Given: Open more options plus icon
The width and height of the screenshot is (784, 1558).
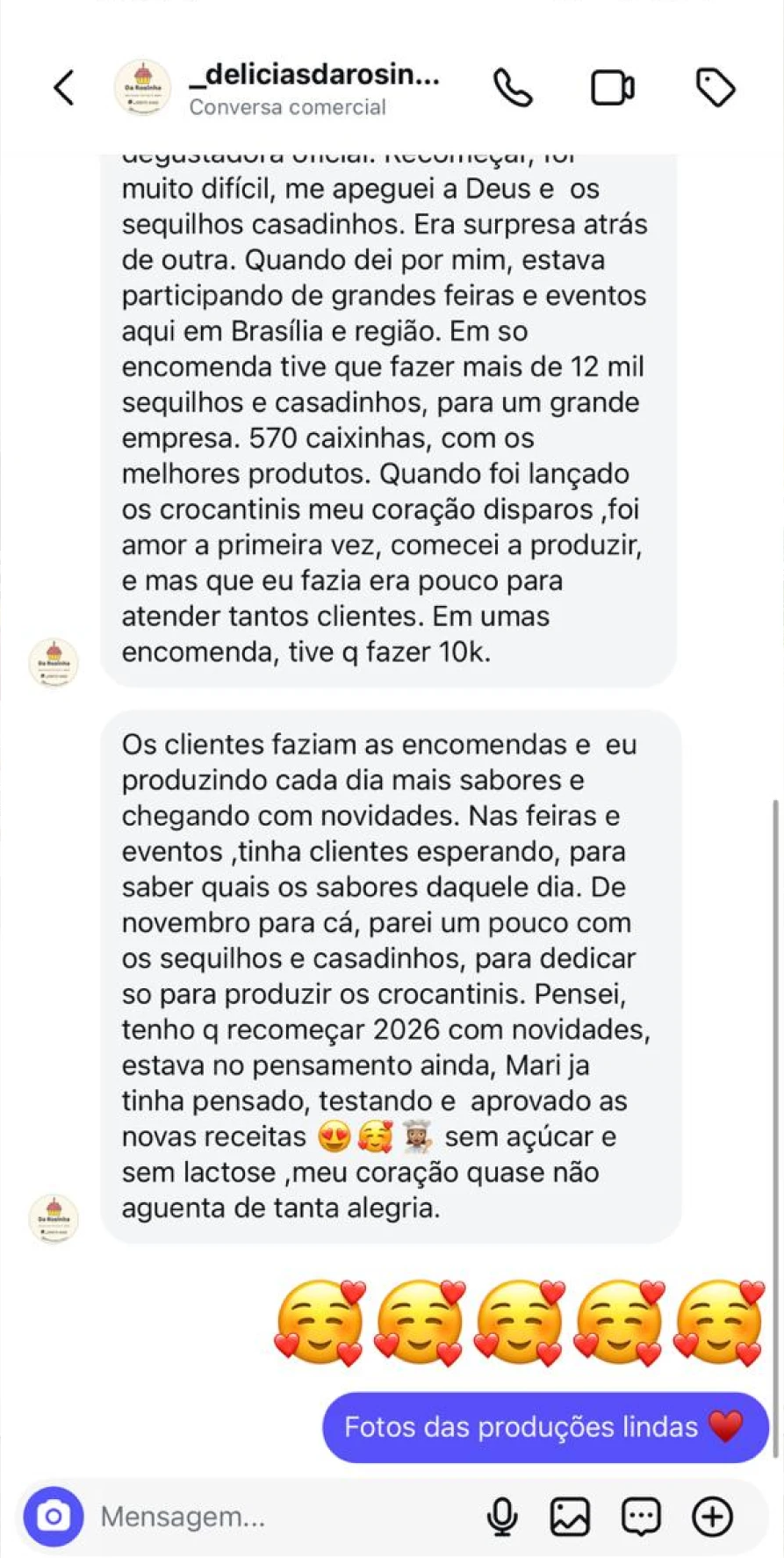Looking at the screenshot, I should pyautogui.click(x=712, y=1516).
